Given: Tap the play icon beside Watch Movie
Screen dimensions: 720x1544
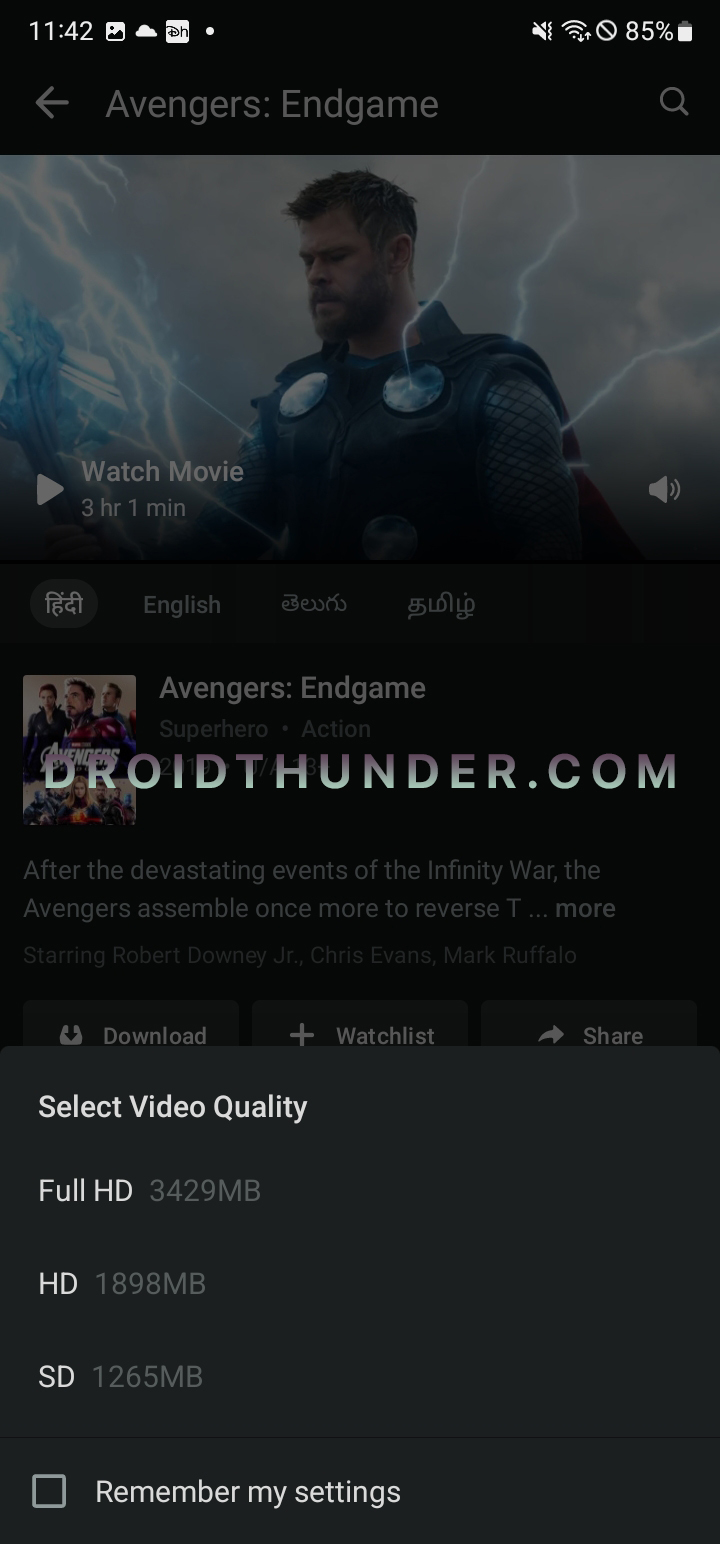Looking at the screenshot, I should (x=48, y=489).
